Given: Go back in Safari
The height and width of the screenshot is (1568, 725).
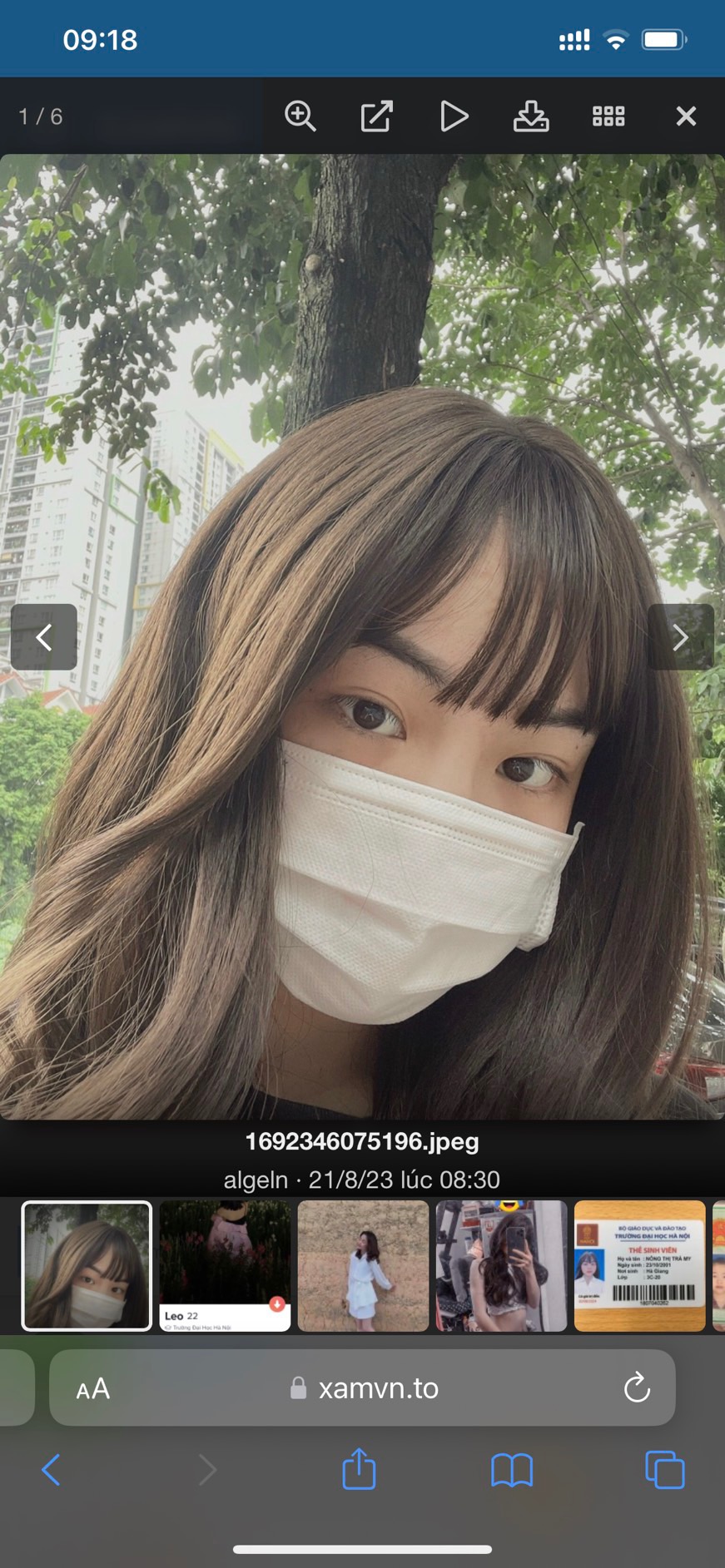Looking at the screenshot, I should (51, 1470).
